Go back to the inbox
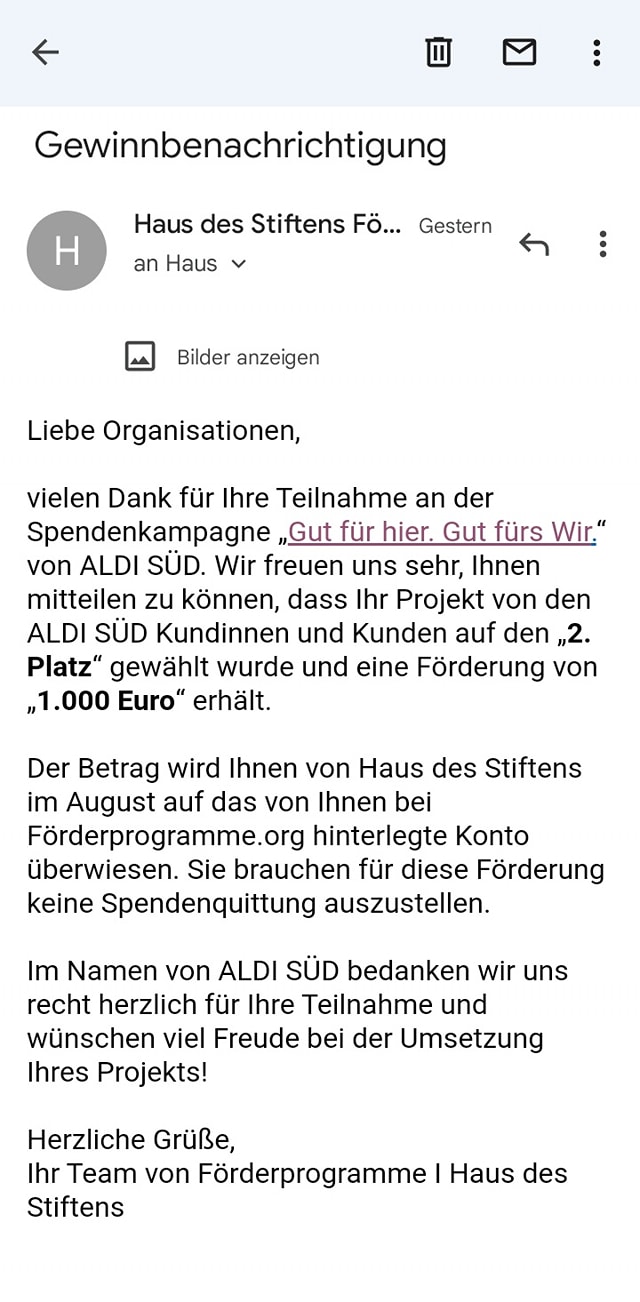 click(x=46, y=52)
